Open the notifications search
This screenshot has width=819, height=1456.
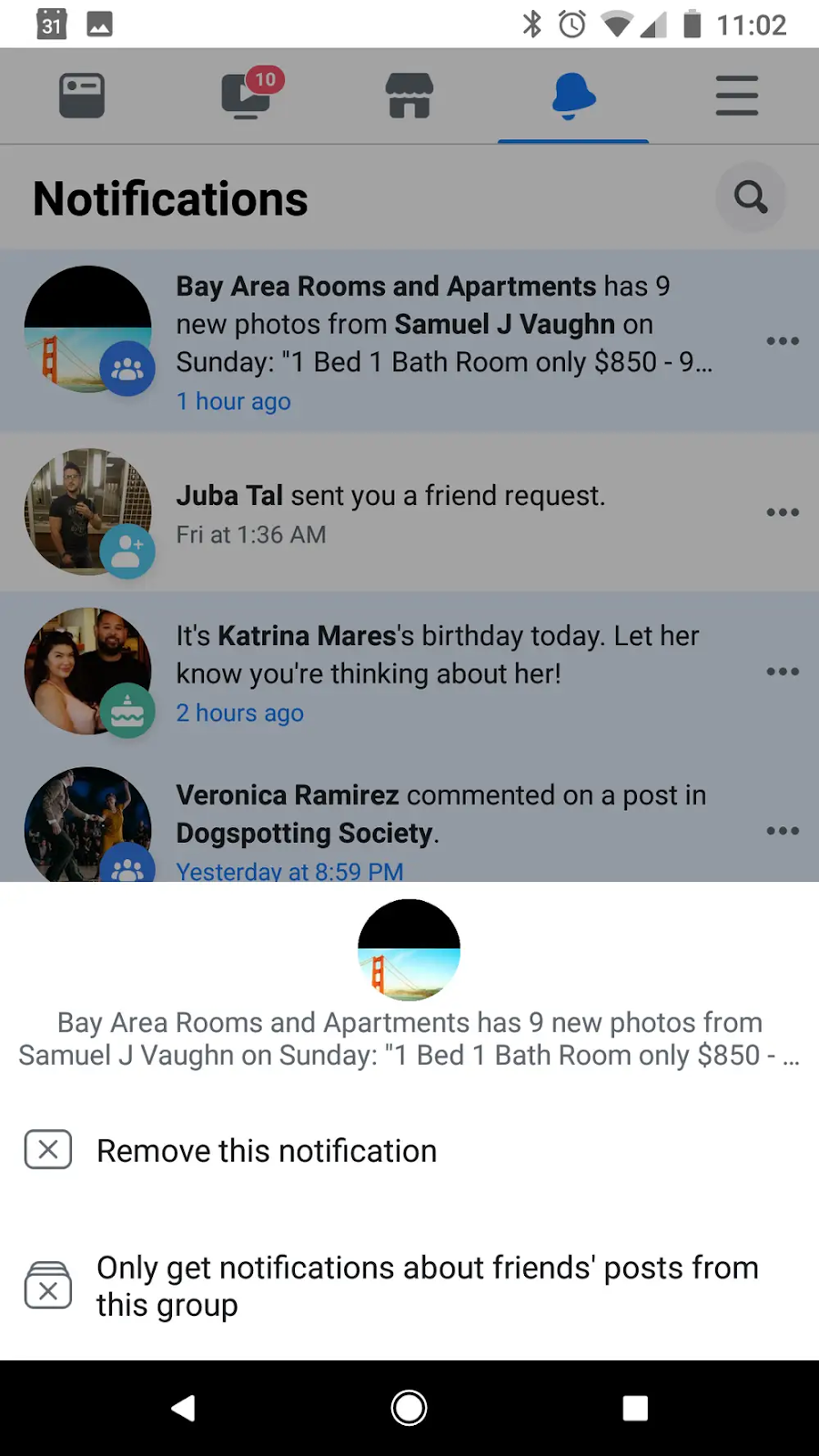pos(750,197)
